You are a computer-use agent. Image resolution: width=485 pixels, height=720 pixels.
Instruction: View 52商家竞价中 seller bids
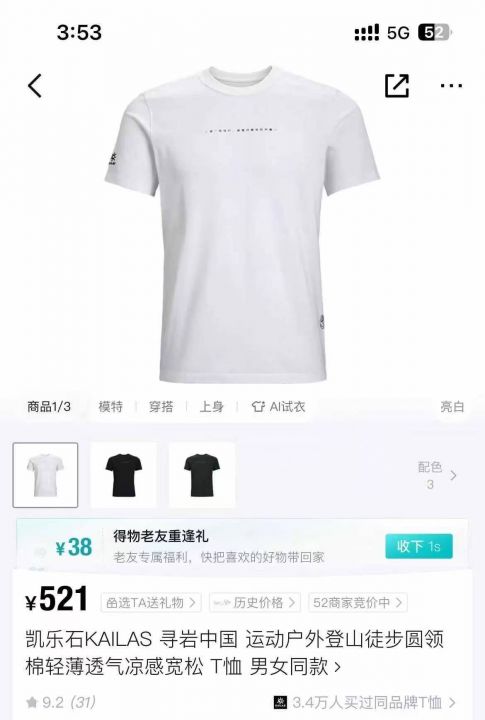pyautogui.click(x=358, y=602)
